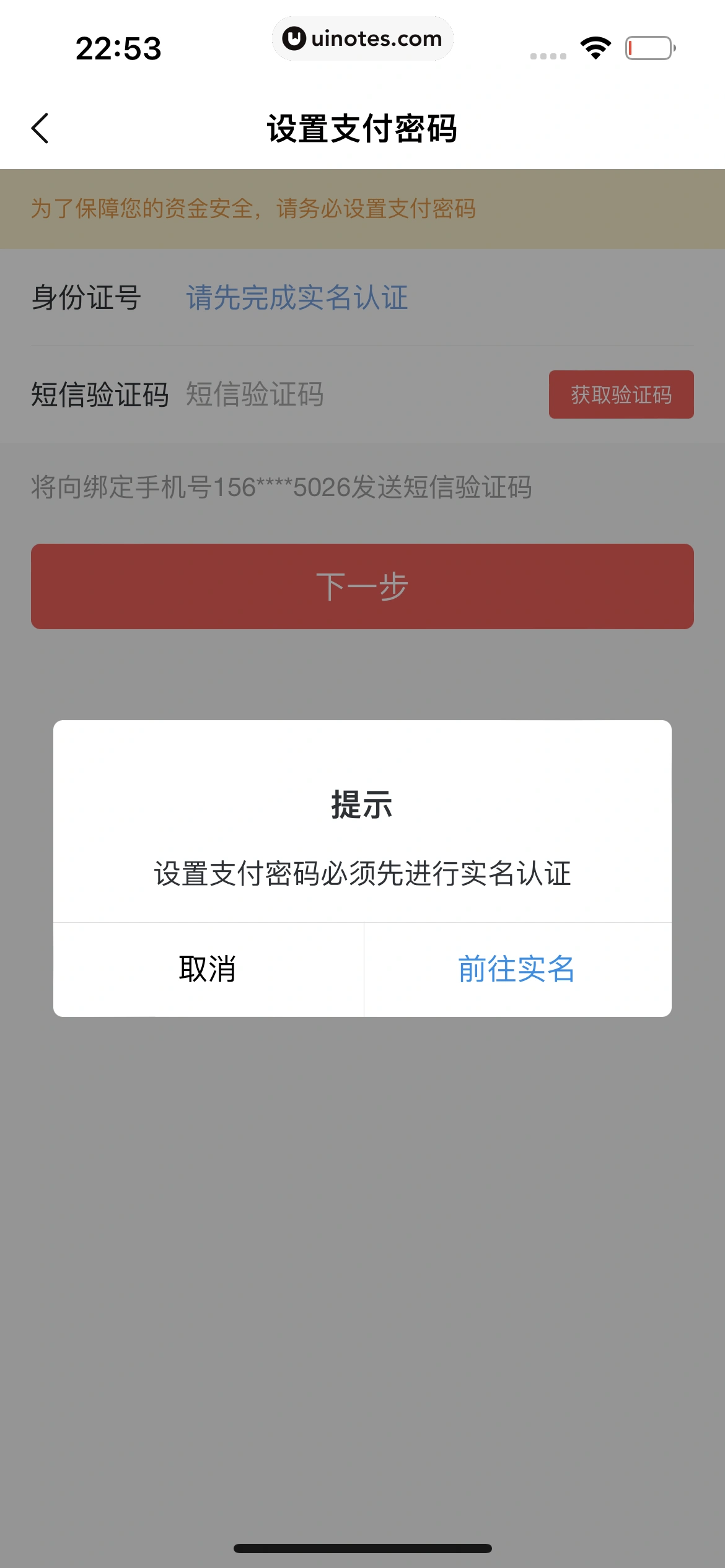
Task: Tap 获取验证码 to request SMS code
Action: coord(622,395)
